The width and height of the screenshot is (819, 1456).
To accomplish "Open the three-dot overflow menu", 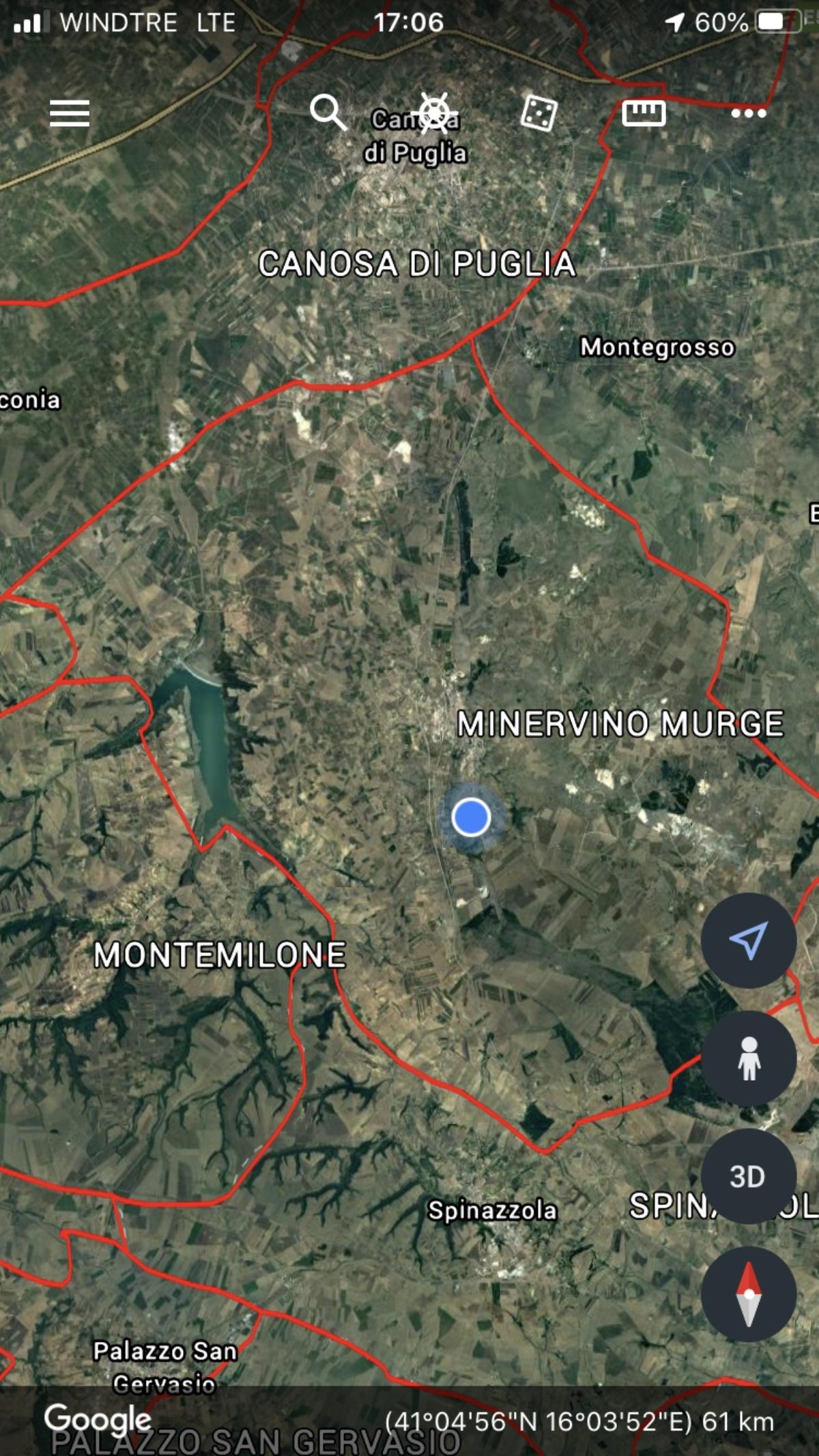I will coord(749,113).
